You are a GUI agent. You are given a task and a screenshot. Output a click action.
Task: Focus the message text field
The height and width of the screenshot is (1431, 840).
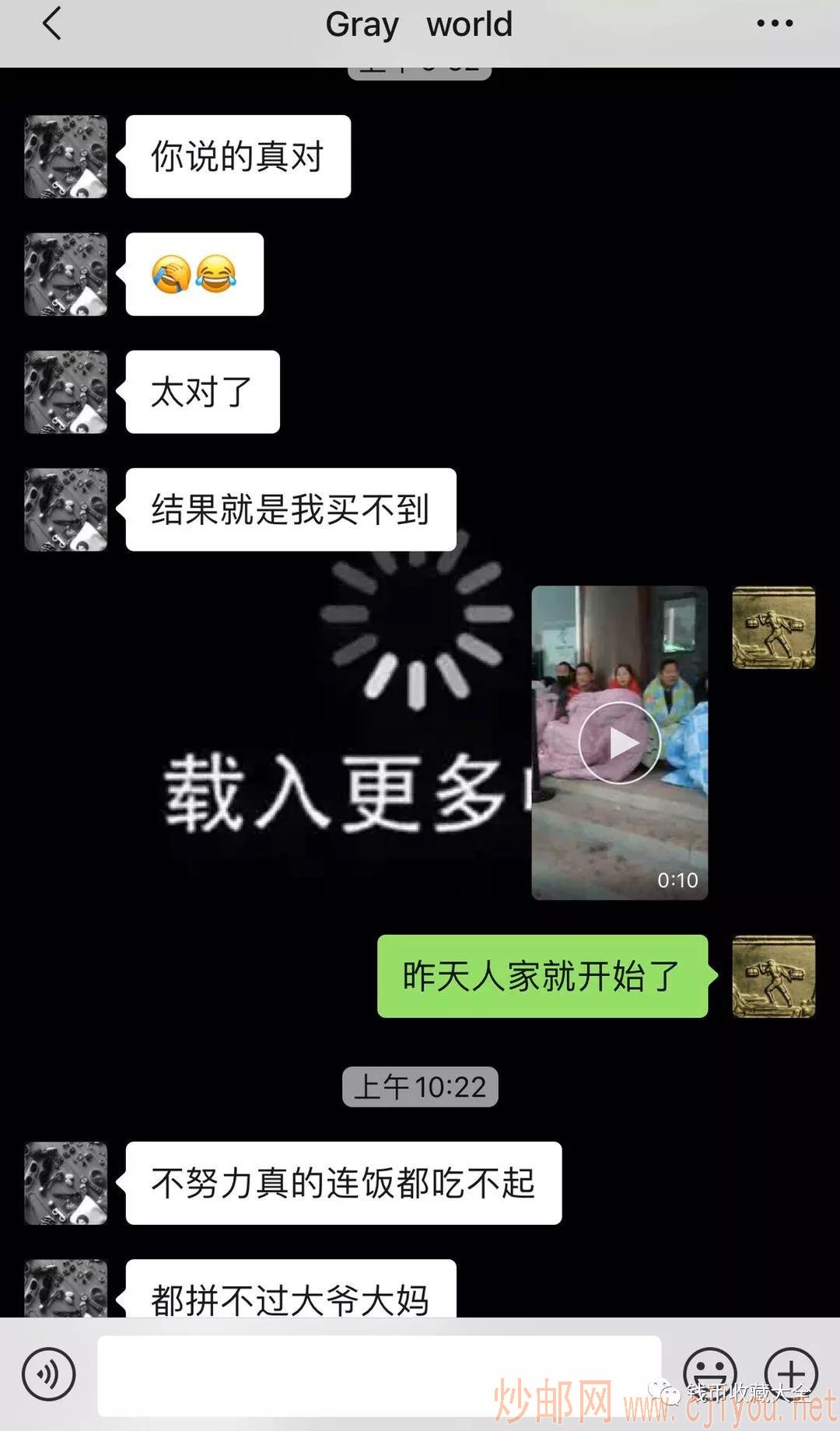point(379,1374)
